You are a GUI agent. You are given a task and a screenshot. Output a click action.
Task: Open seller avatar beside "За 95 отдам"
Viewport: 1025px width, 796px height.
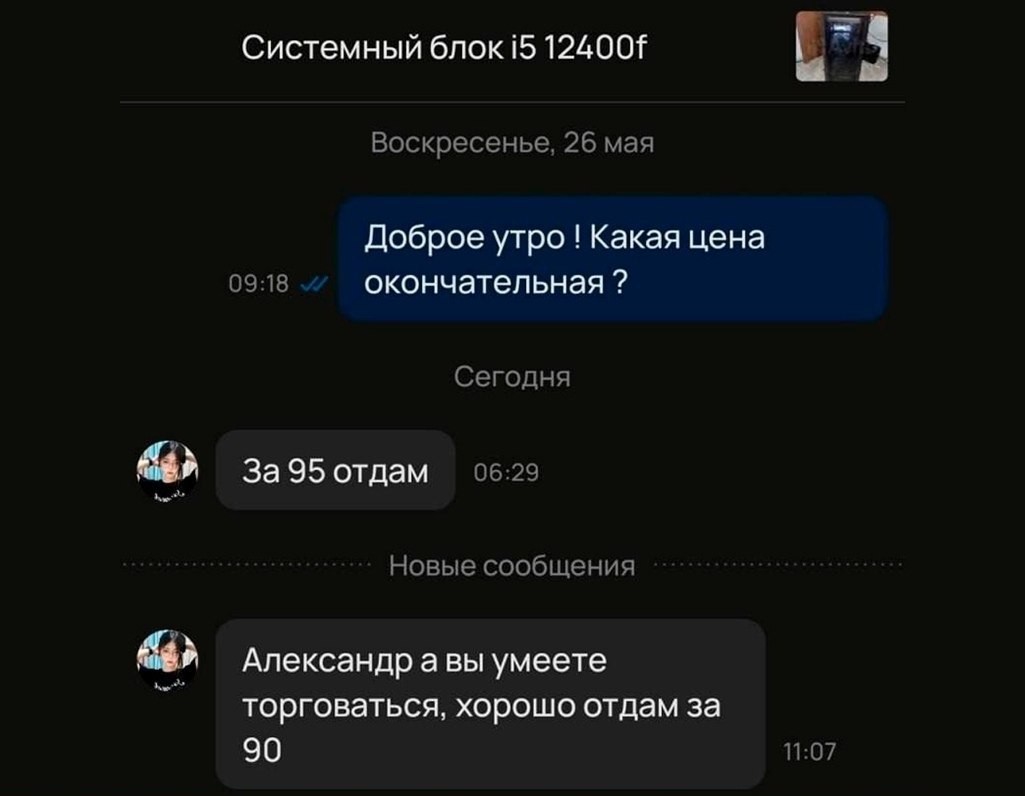pos(167,469)
